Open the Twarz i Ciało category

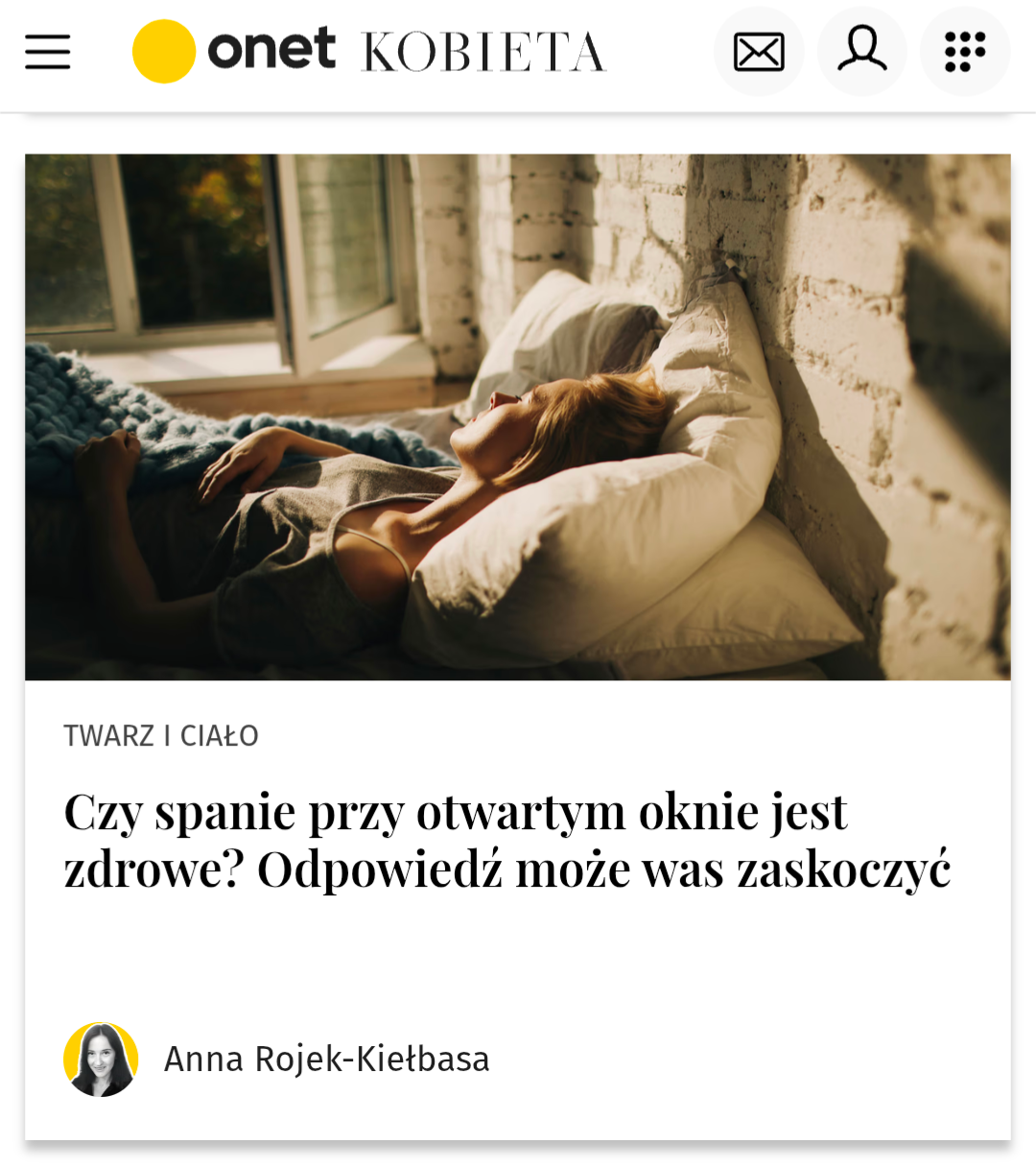[161, 736]
